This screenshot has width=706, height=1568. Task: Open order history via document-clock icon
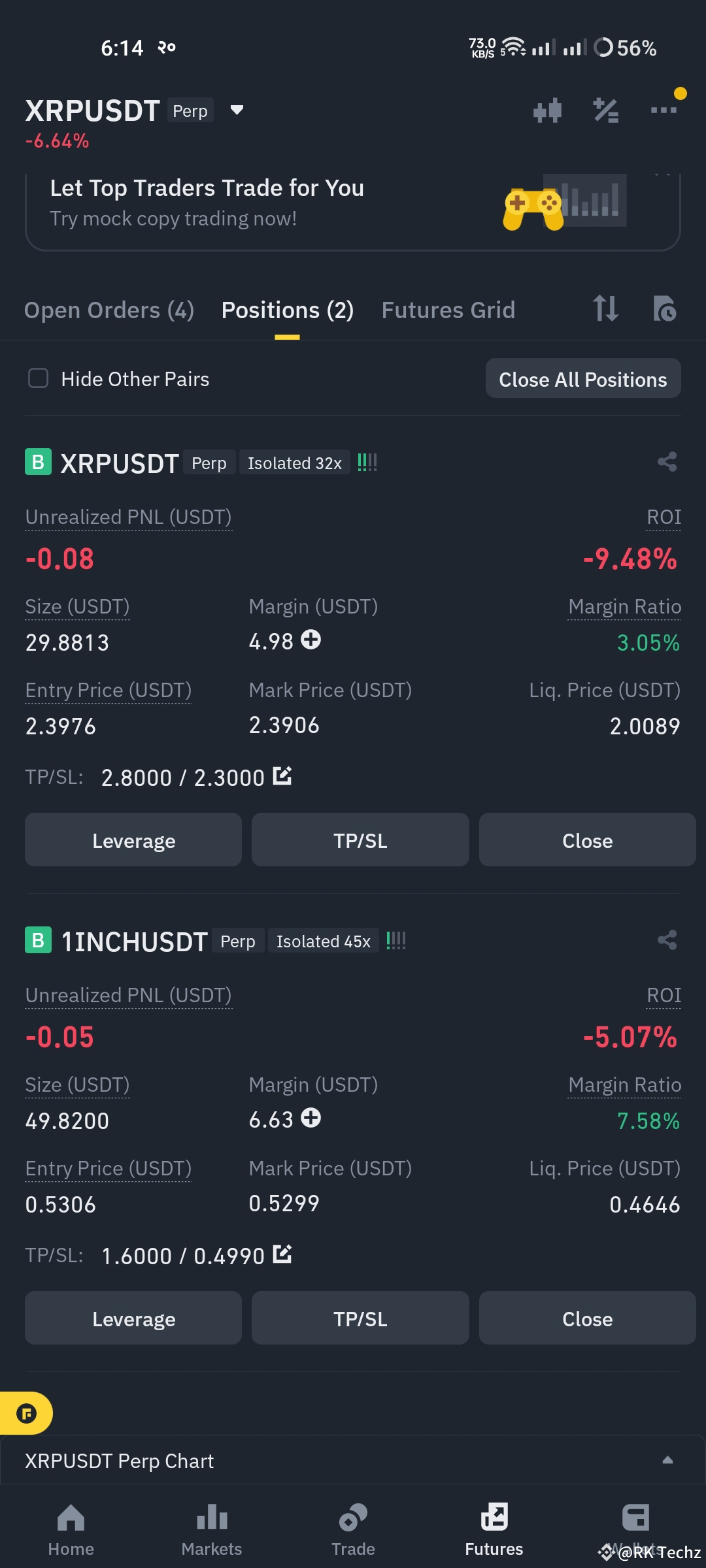665,310
